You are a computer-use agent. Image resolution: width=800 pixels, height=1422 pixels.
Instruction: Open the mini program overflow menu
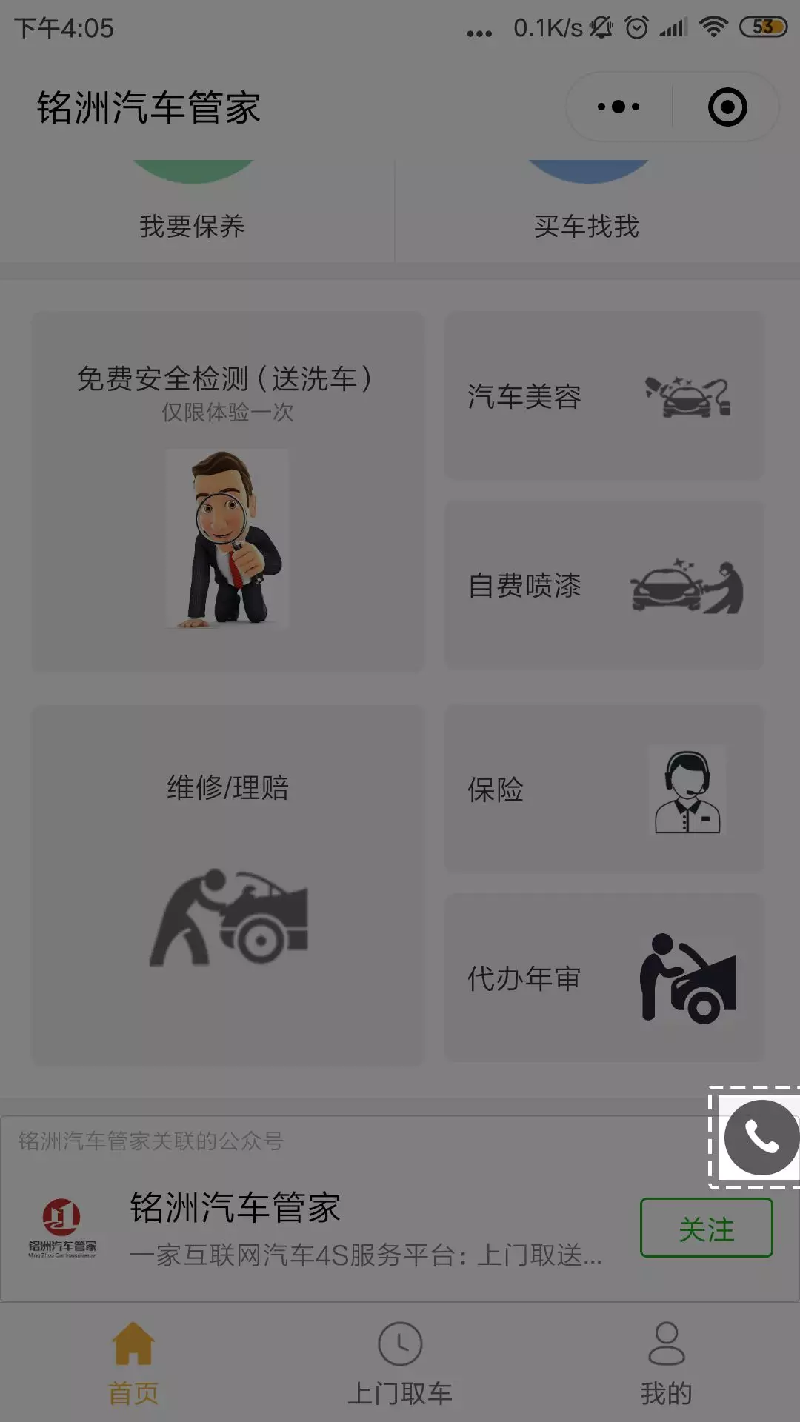click(x=619, y=107)
